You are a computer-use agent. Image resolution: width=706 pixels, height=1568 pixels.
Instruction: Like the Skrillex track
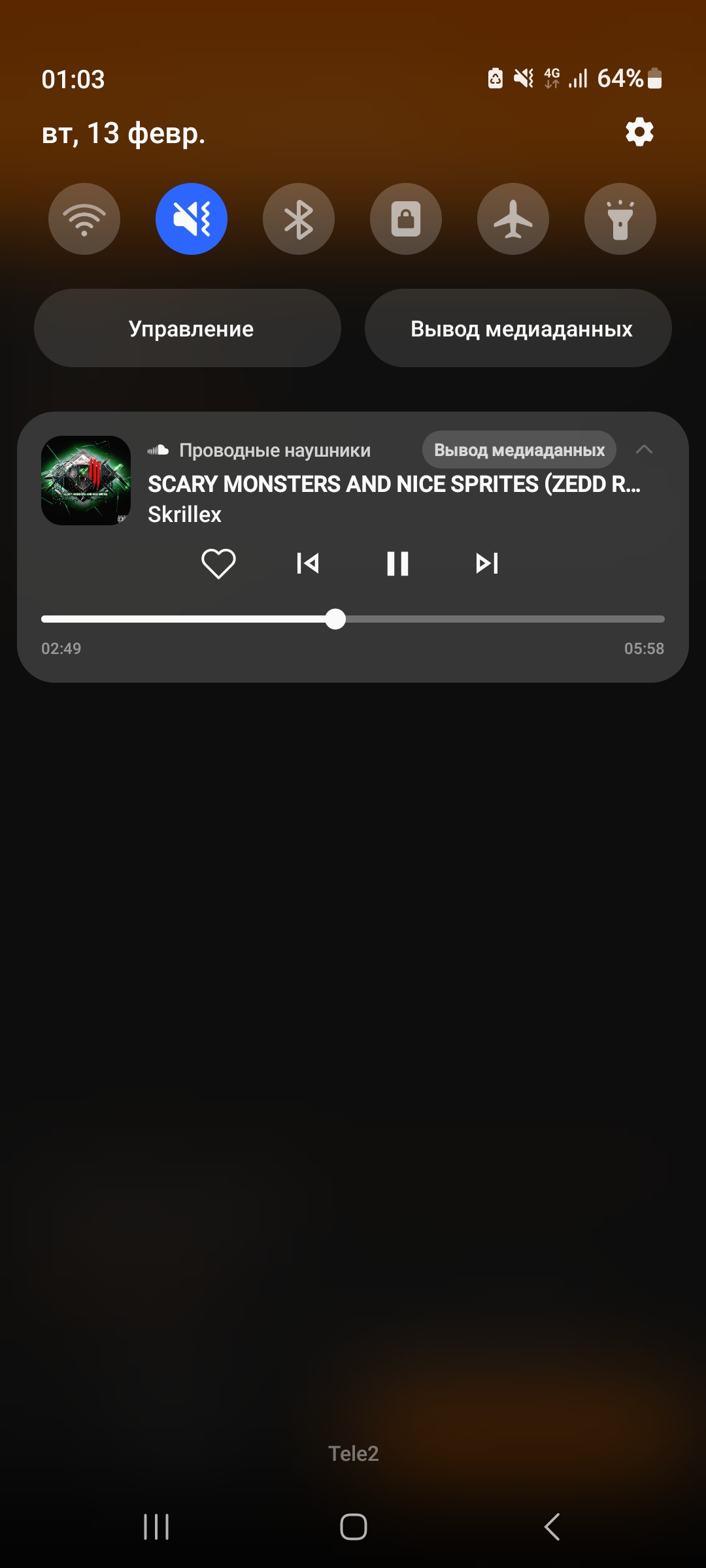pyautogui.click(x=218, y=563)
